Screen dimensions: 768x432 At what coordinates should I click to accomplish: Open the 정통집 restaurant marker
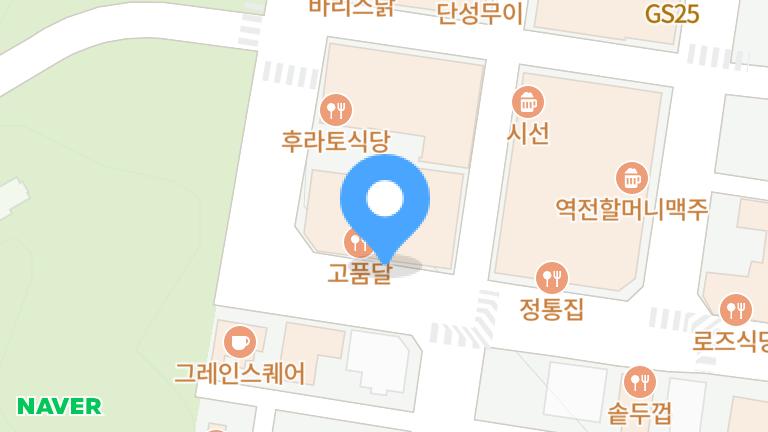click(x=551, y=277)
